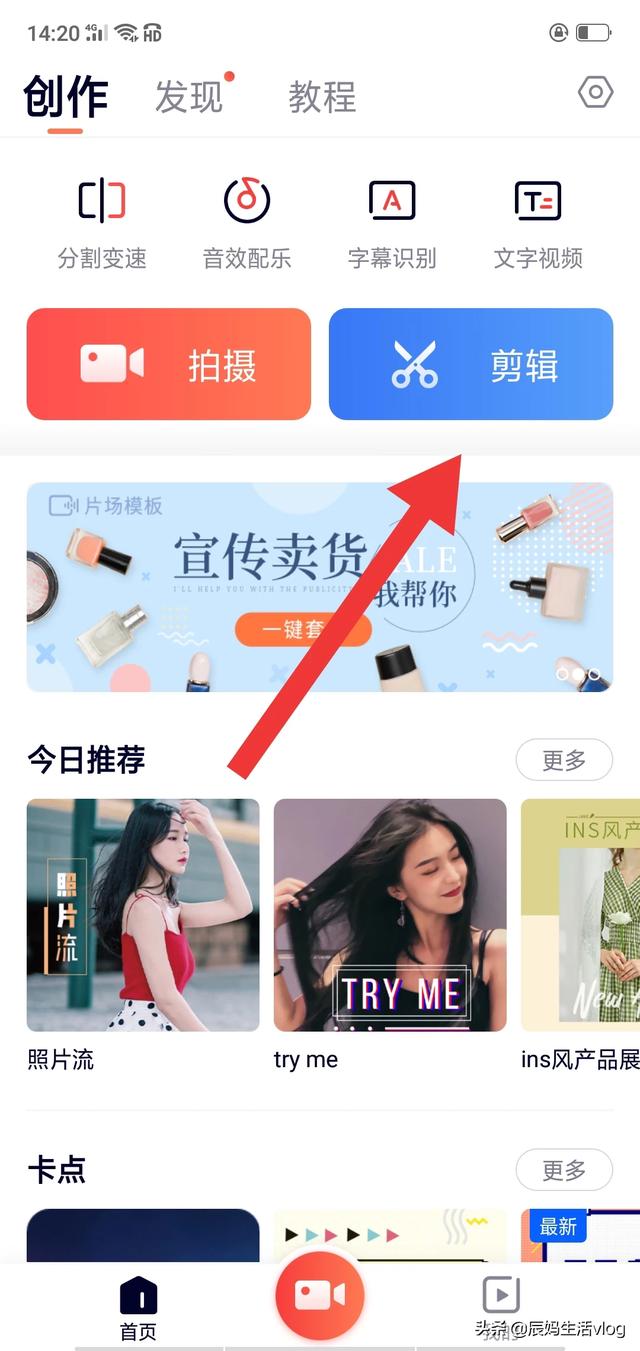The image size is (640, 1351).
Task: Open the settings hexagon icon
Action: 595,93
